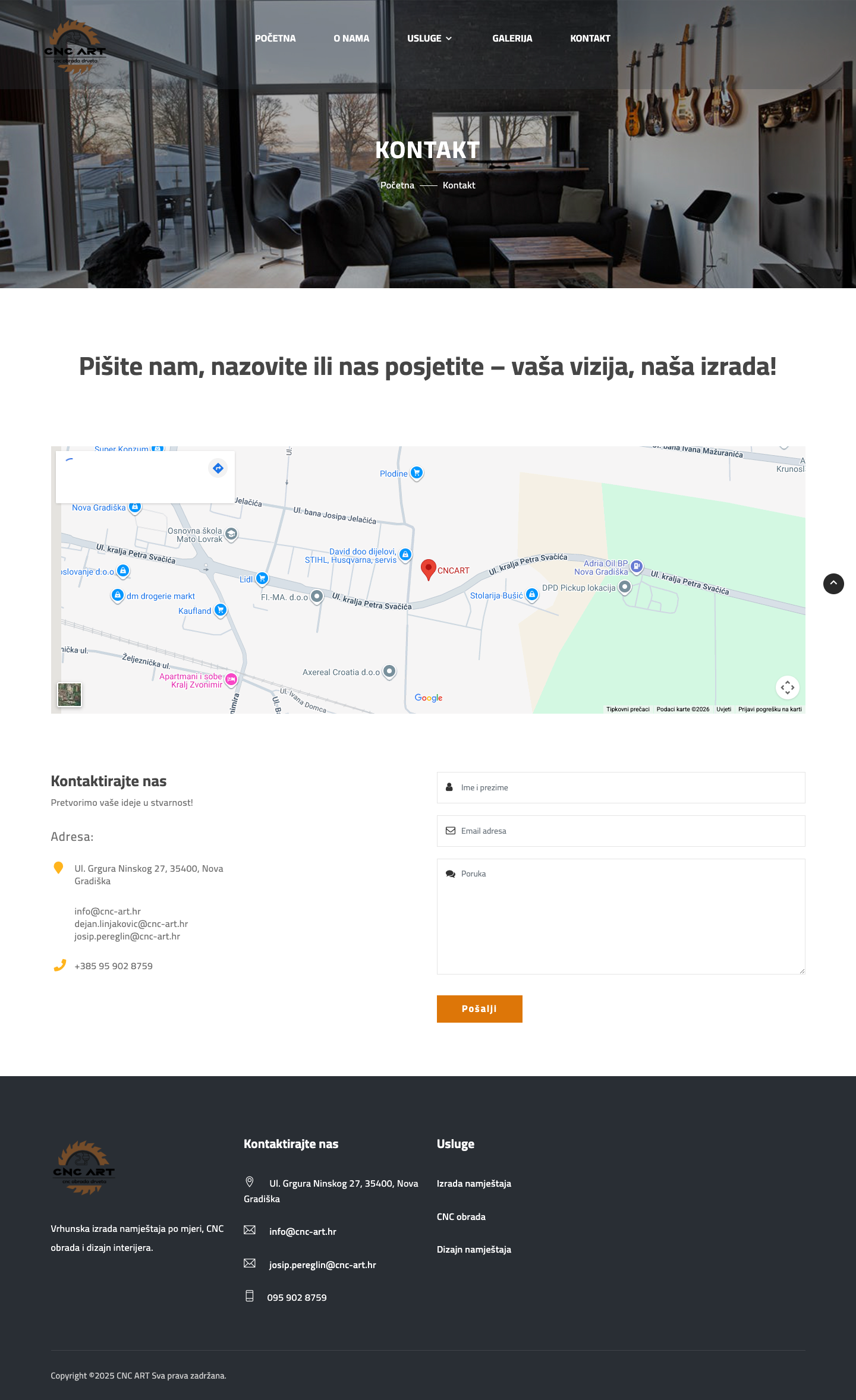Tap the Poruka message box
This screenshot has height=1400, width=856.
[621, 916]
